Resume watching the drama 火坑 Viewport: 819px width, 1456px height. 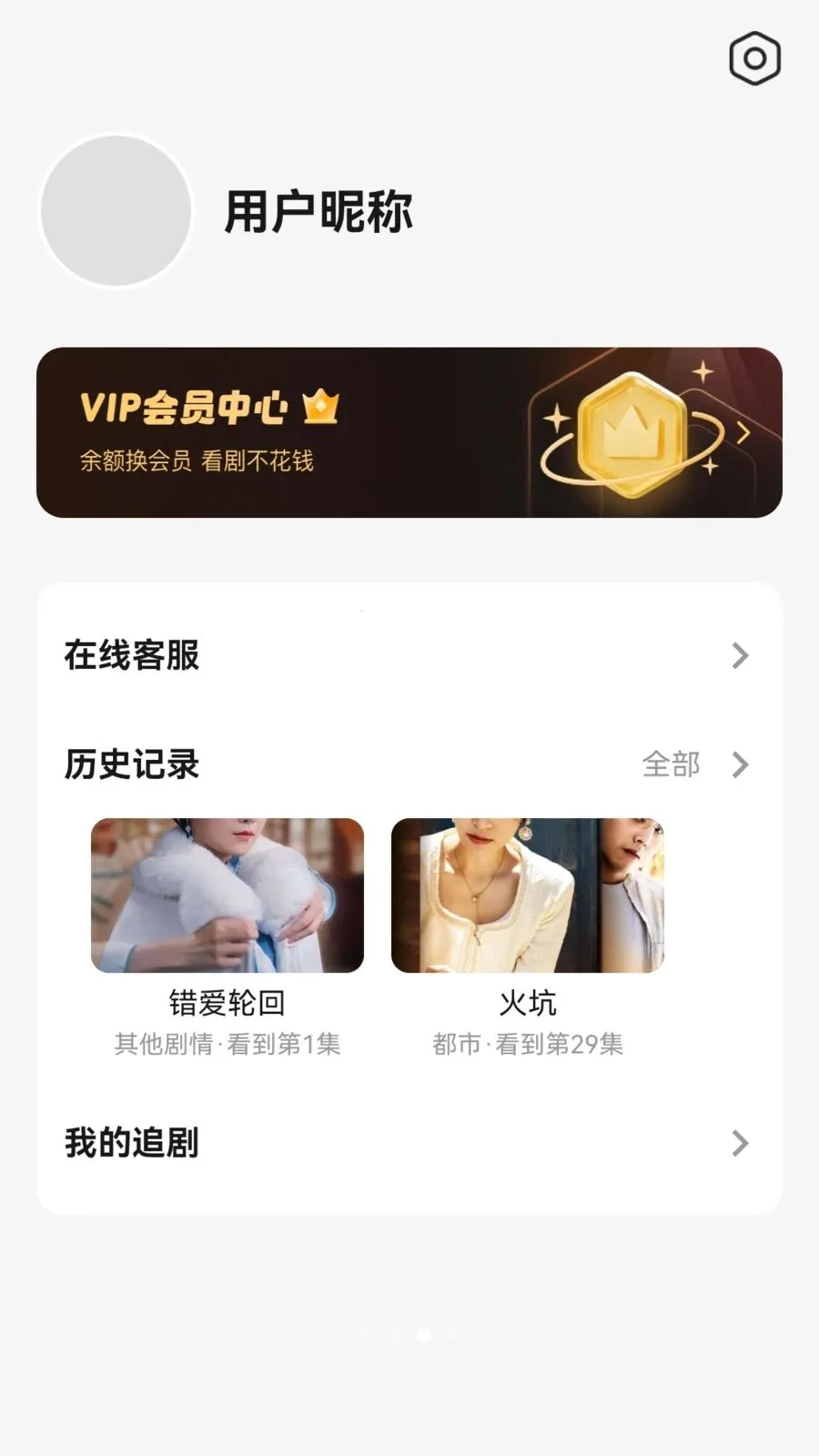pyautogui.click(x=528, y=937)
